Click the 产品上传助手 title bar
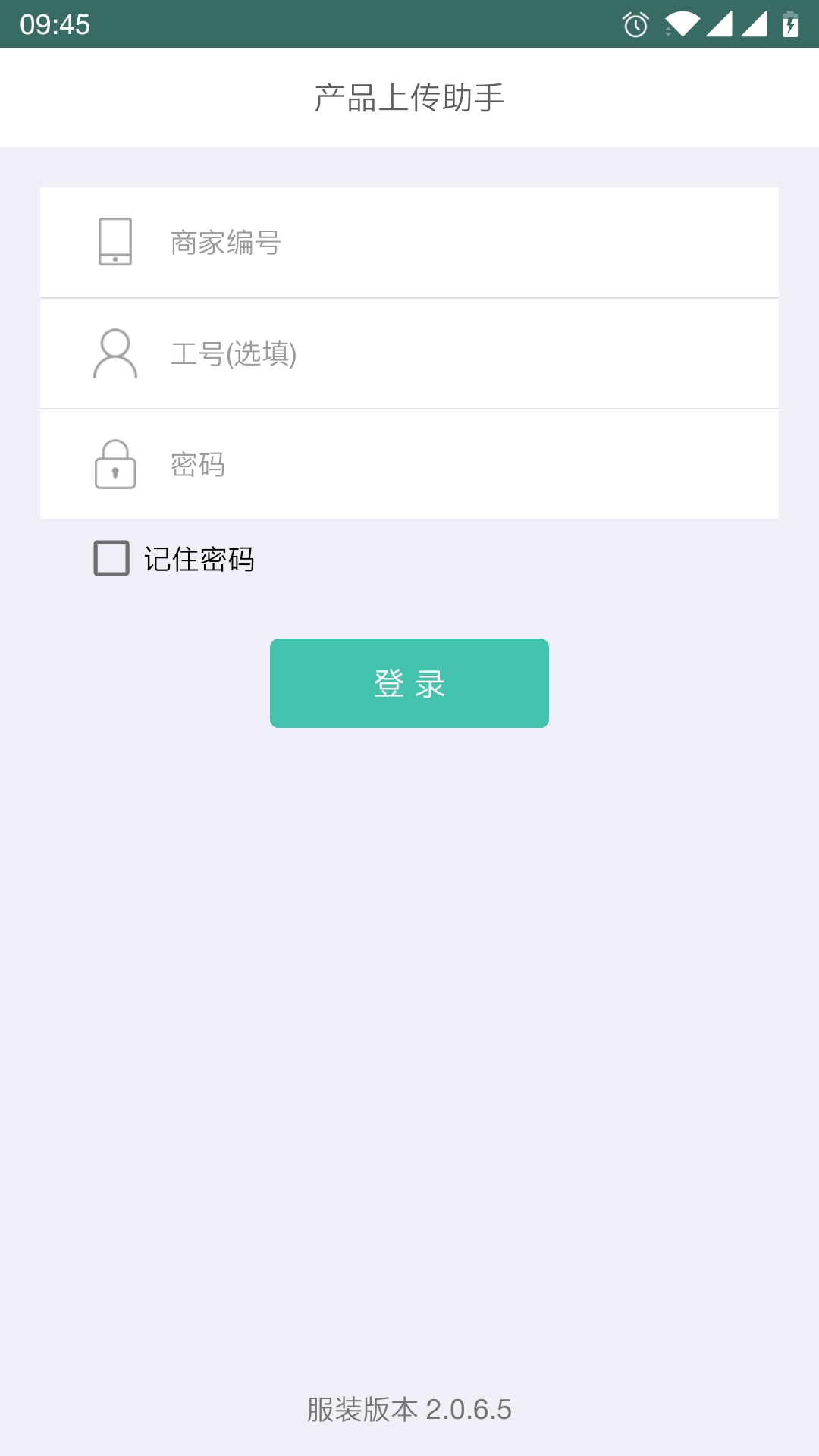The height and width of the screenshot is (1456, 819). (409, 97)
